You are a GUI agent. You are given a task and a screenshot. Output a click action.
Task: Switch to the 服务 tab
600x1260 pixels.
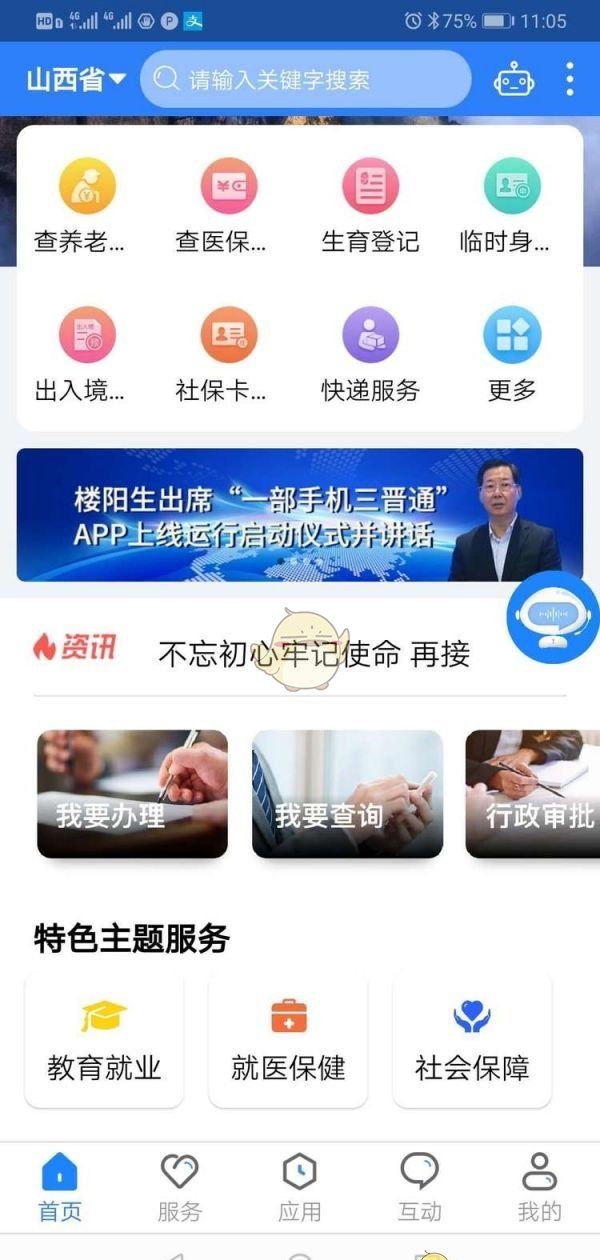pyautogui.click(x=180, y=1188)
